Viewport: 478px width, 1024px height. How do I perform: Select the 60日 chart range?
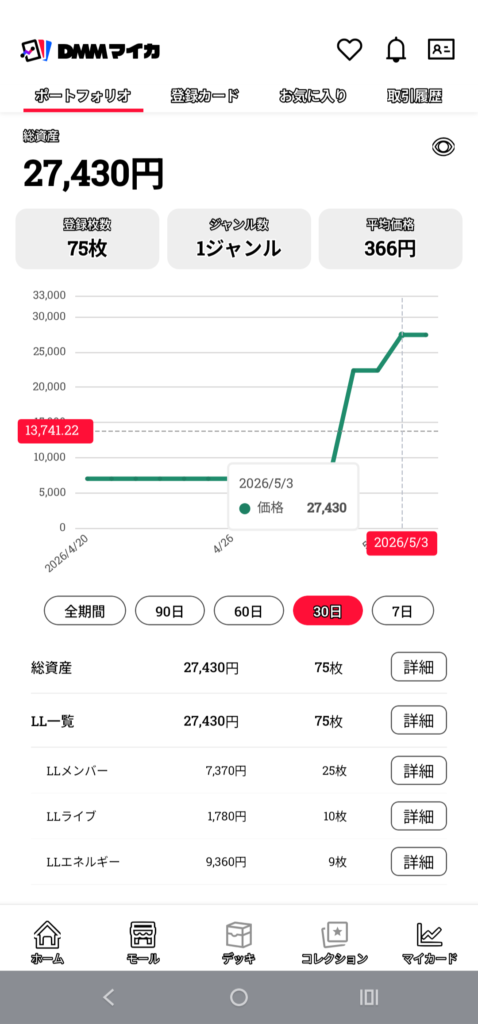pos(249,611)
